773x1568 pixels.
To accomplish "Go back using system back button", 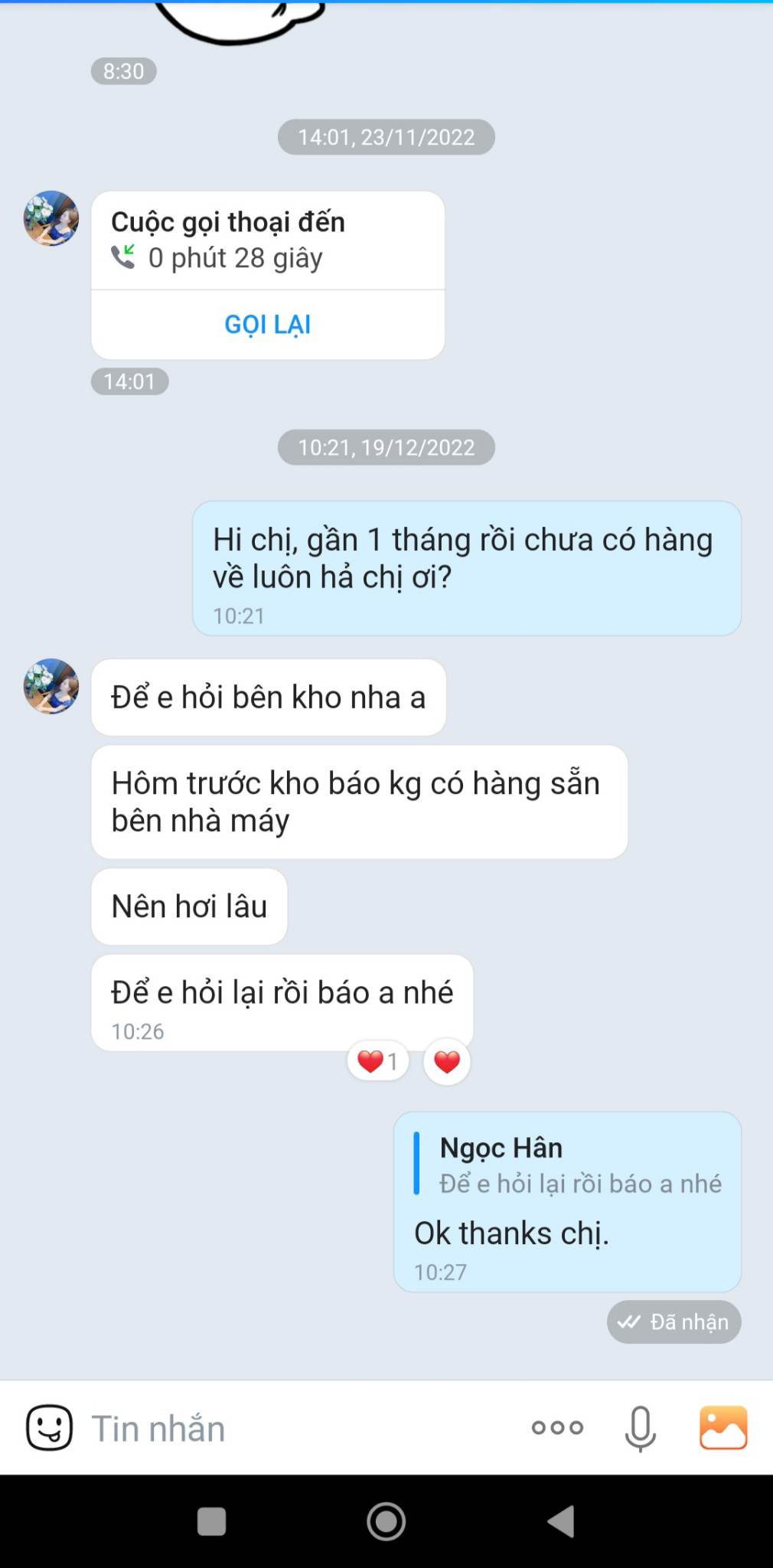I will point(561,1521).
